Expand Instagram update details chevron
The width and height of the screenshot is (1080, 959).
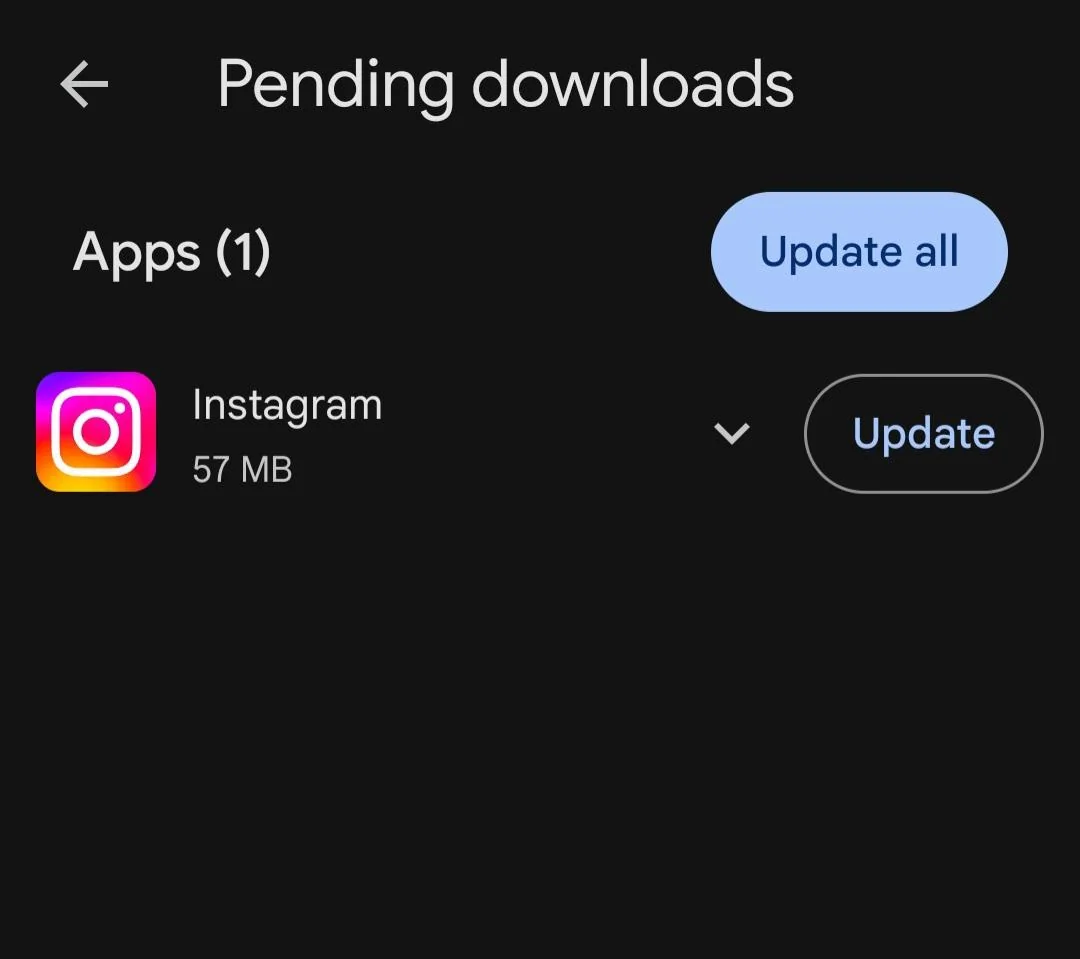click(x=731, y=434)
